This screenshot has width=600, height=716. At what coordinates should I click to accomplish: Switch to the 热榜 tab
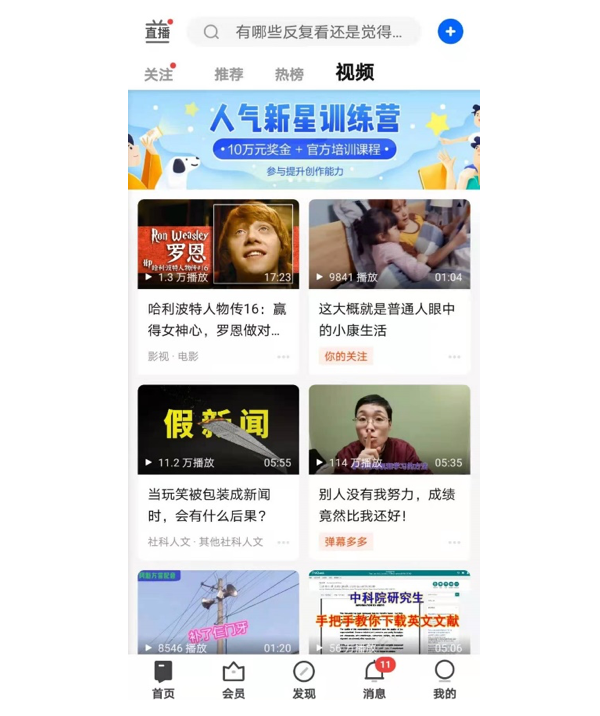(x=289, y=74)
